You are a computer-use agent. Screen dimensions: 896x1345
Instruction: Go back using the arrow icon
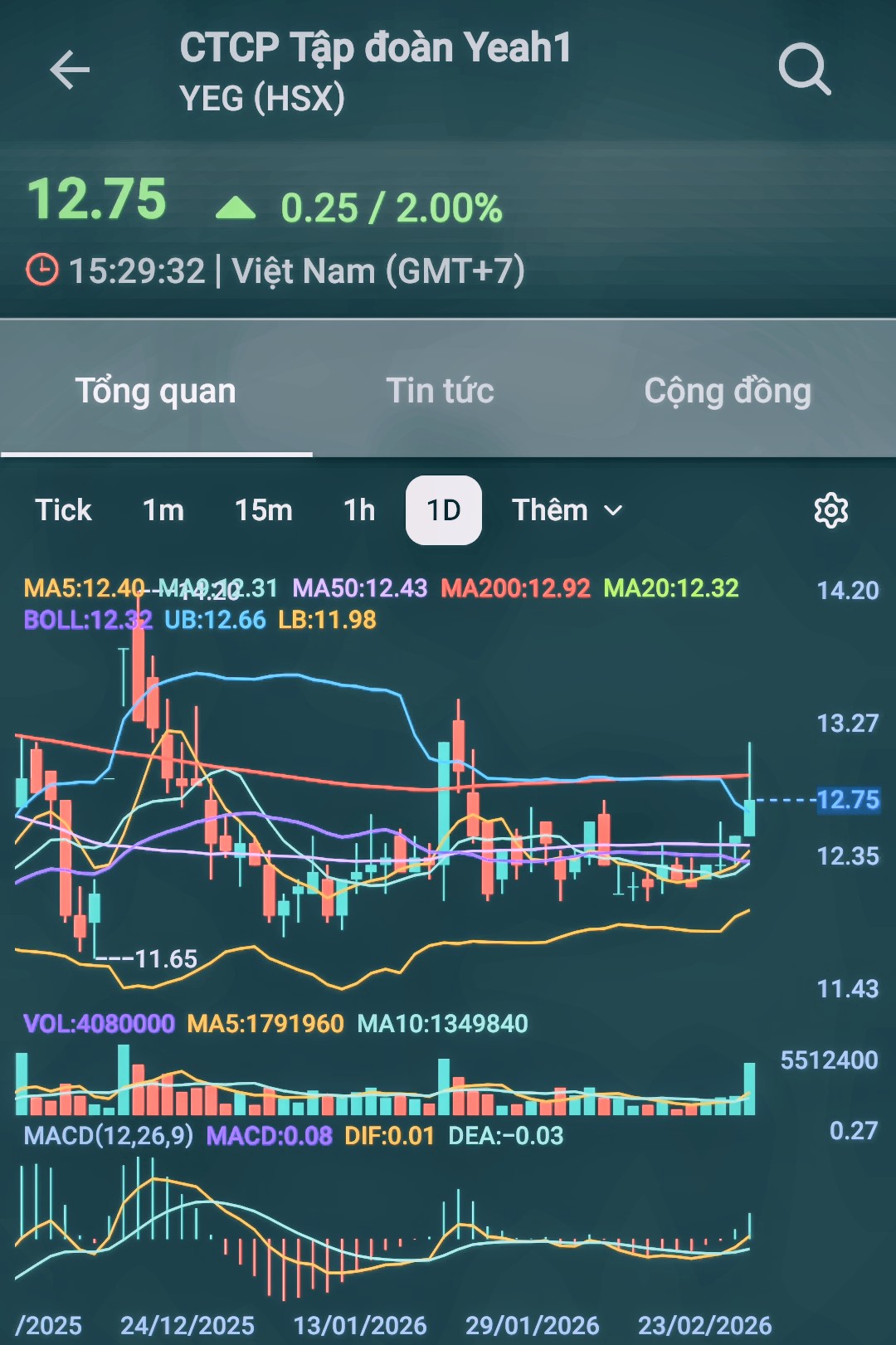click(70, 70)
